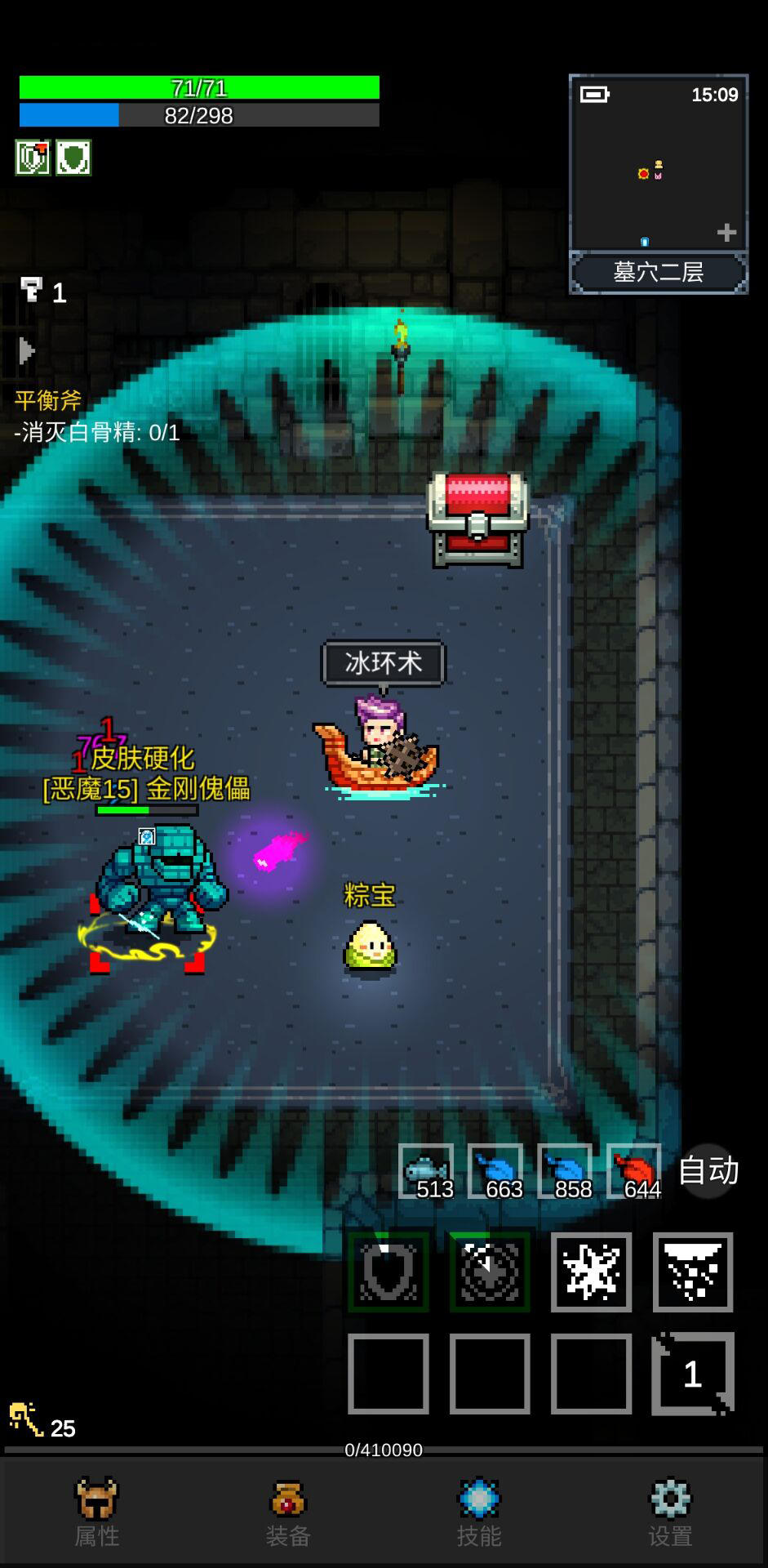Use the red fish item with 644
Viewport: 768px width, 1568px height.
634,1171
